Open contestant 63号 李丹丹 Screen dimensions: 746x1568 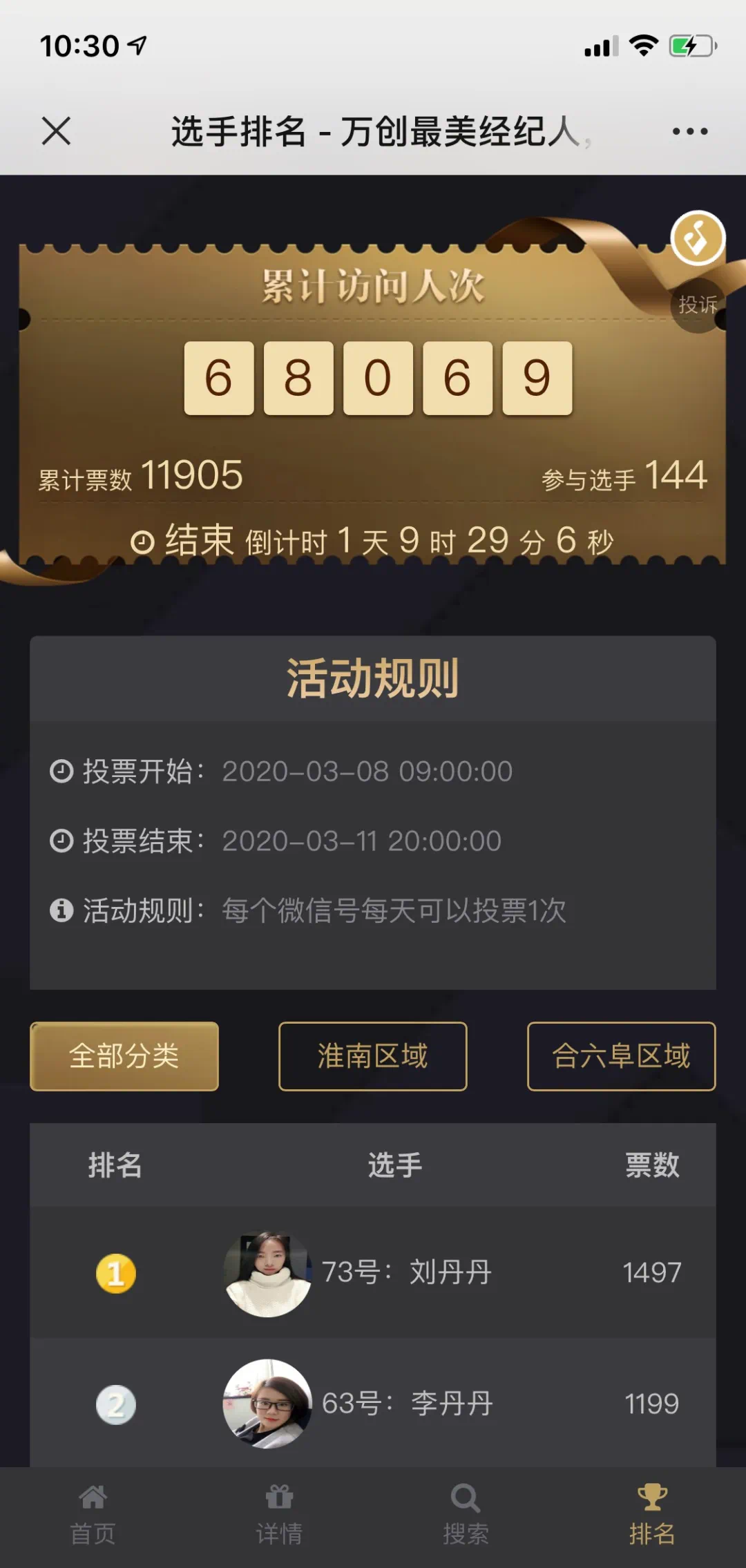[406, 1403]
